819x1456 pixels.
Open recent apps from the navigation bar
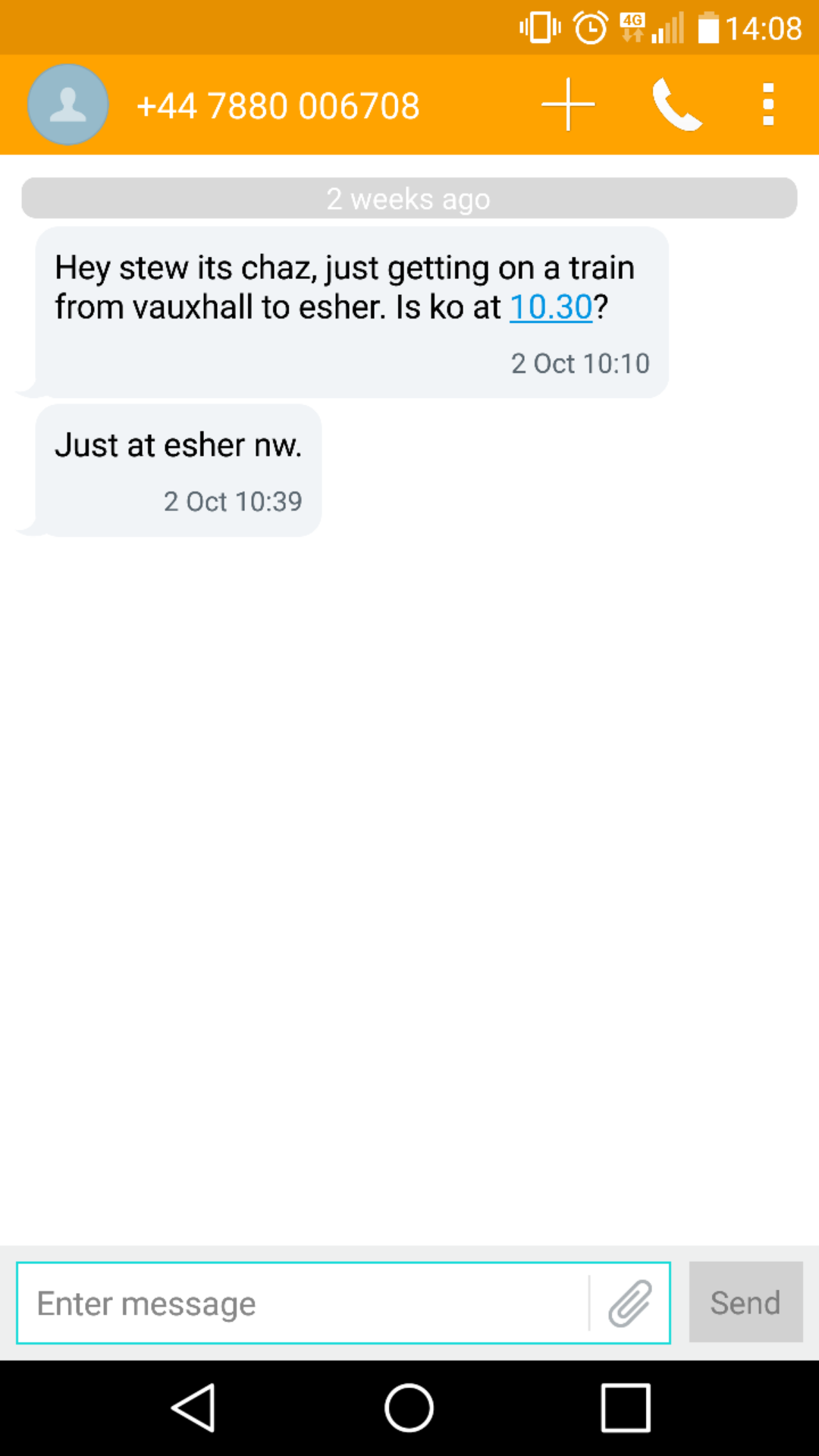tap(626, 1408)
